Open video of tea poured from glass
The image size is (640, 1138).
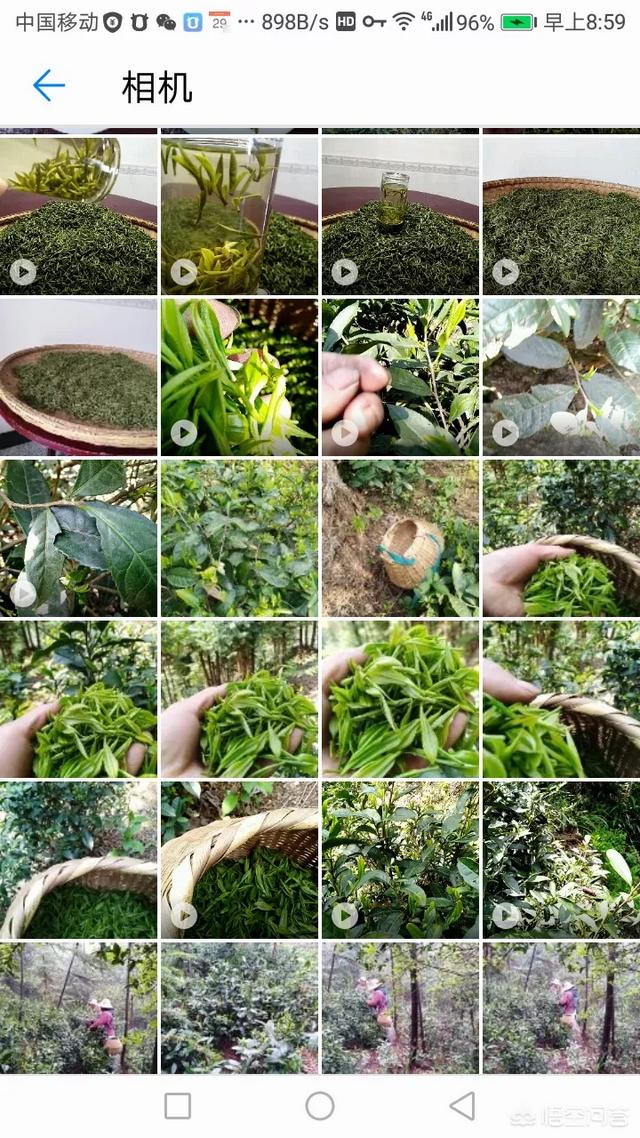pos(78,215)
